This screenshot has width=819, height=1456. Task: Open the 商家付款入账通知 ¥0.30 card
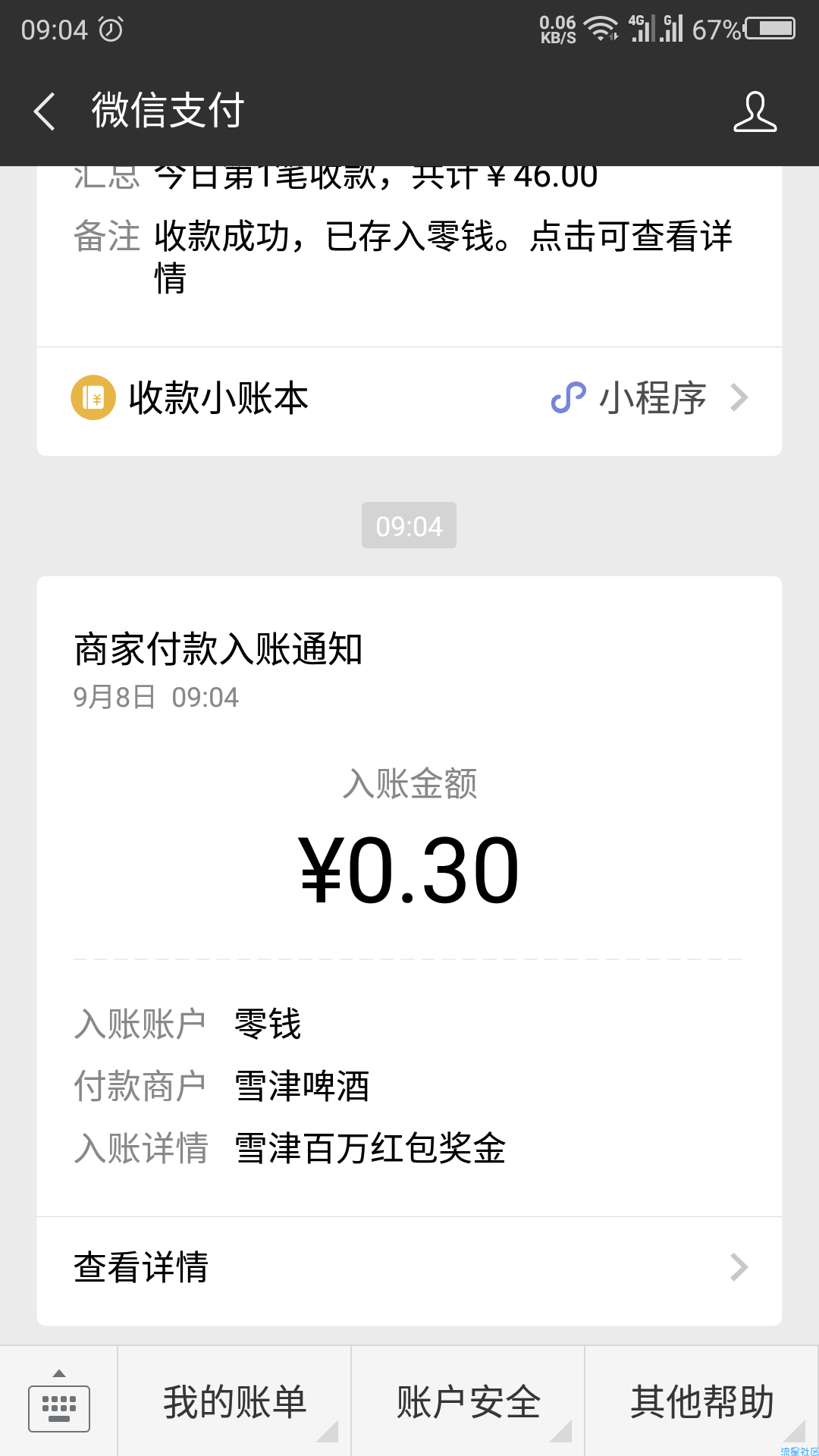pos(409,896)
